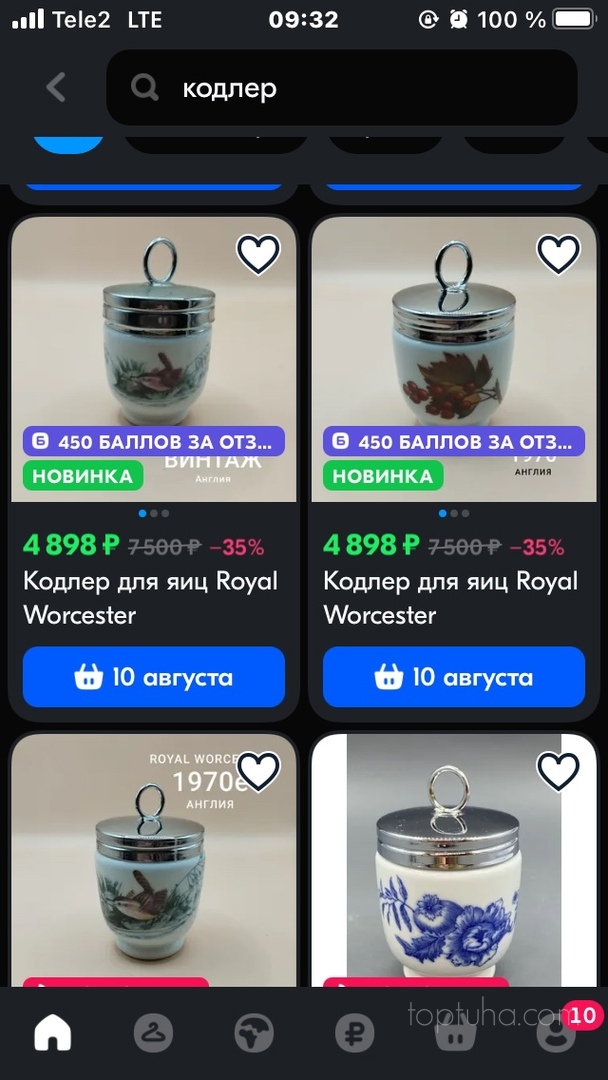This screenshot has height=1080, width=608.
Task: Favorite the berry-pattern Royal Worcester coddler
Action: 558,255
